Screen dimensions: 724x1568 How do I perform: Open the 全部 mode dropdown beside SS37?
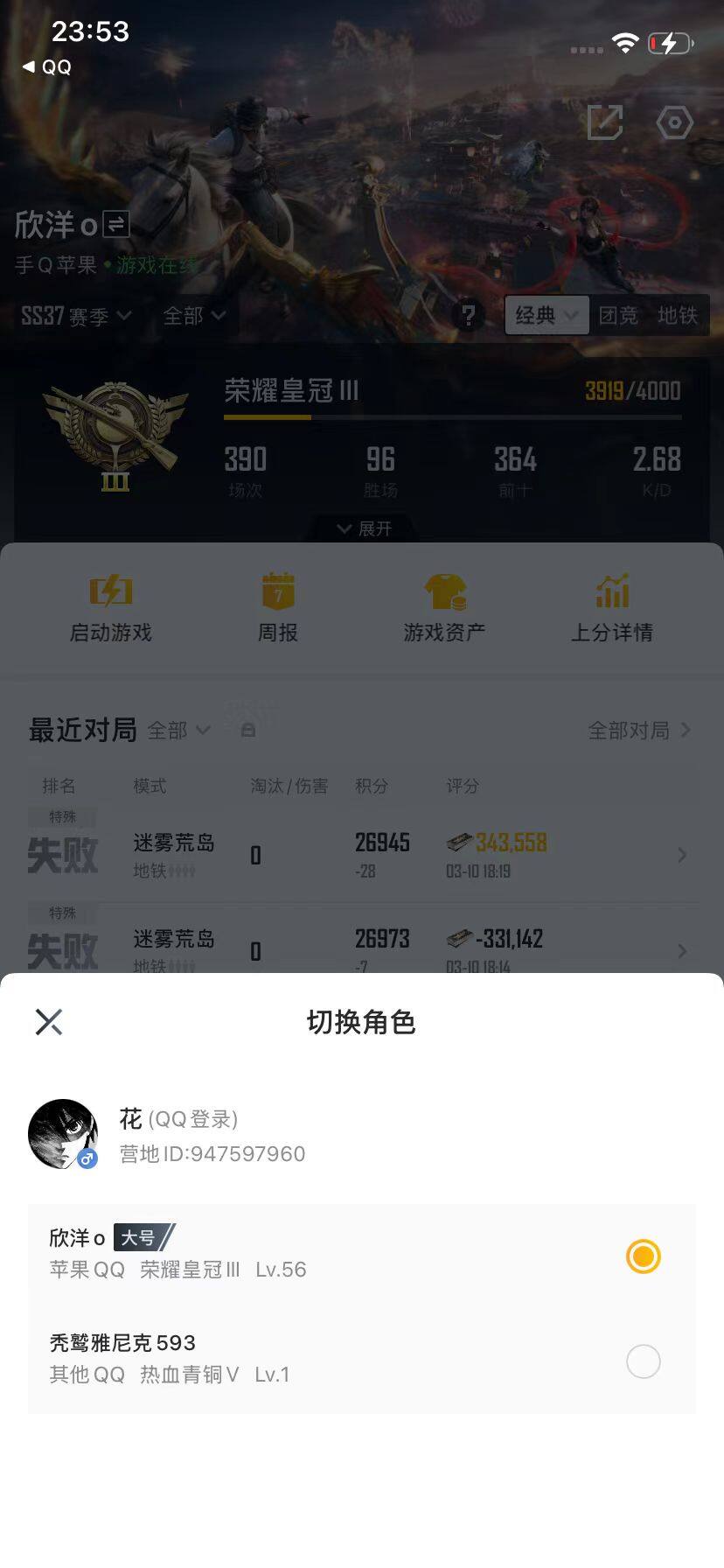click(194, 316)
